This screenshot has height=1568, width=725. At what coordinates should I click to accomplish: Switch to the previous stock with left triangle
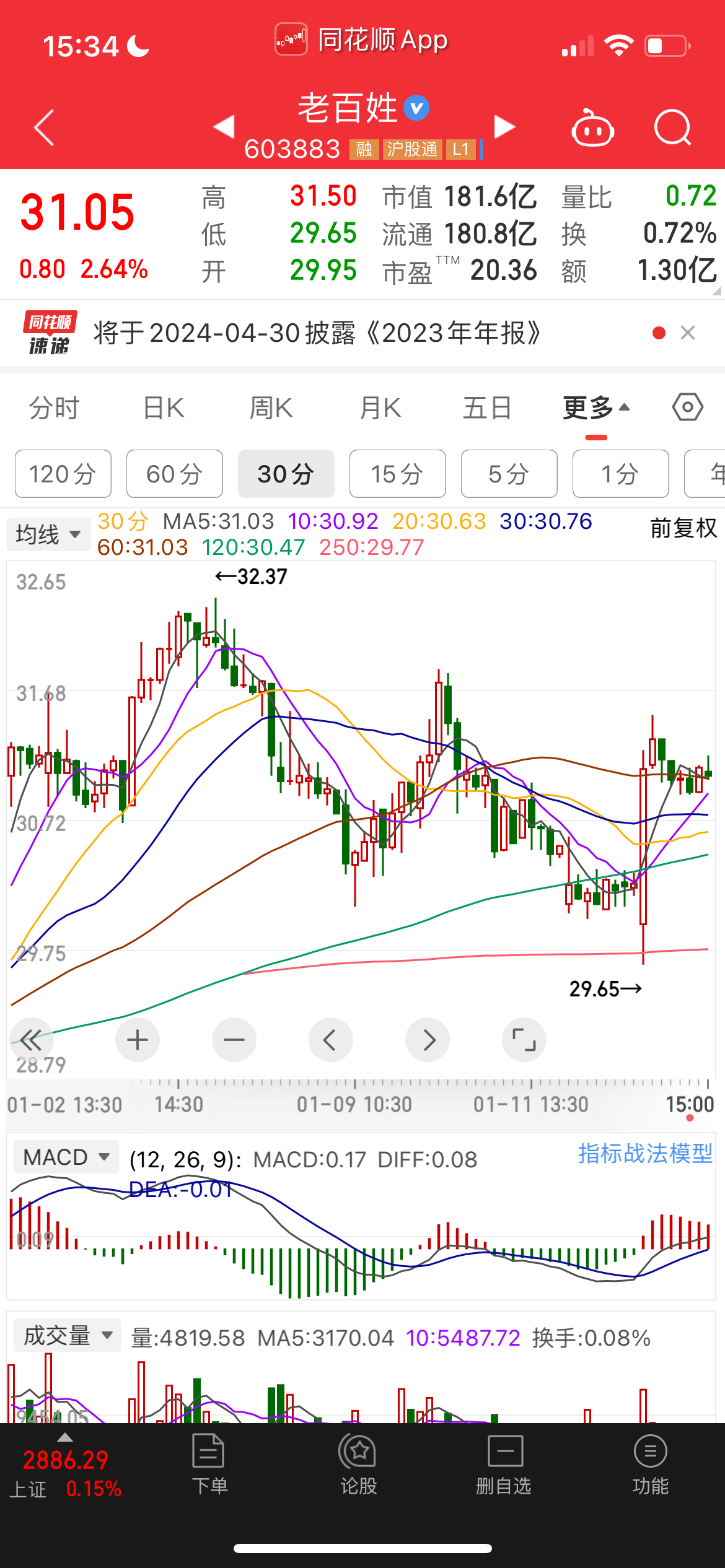coord(224,127)
